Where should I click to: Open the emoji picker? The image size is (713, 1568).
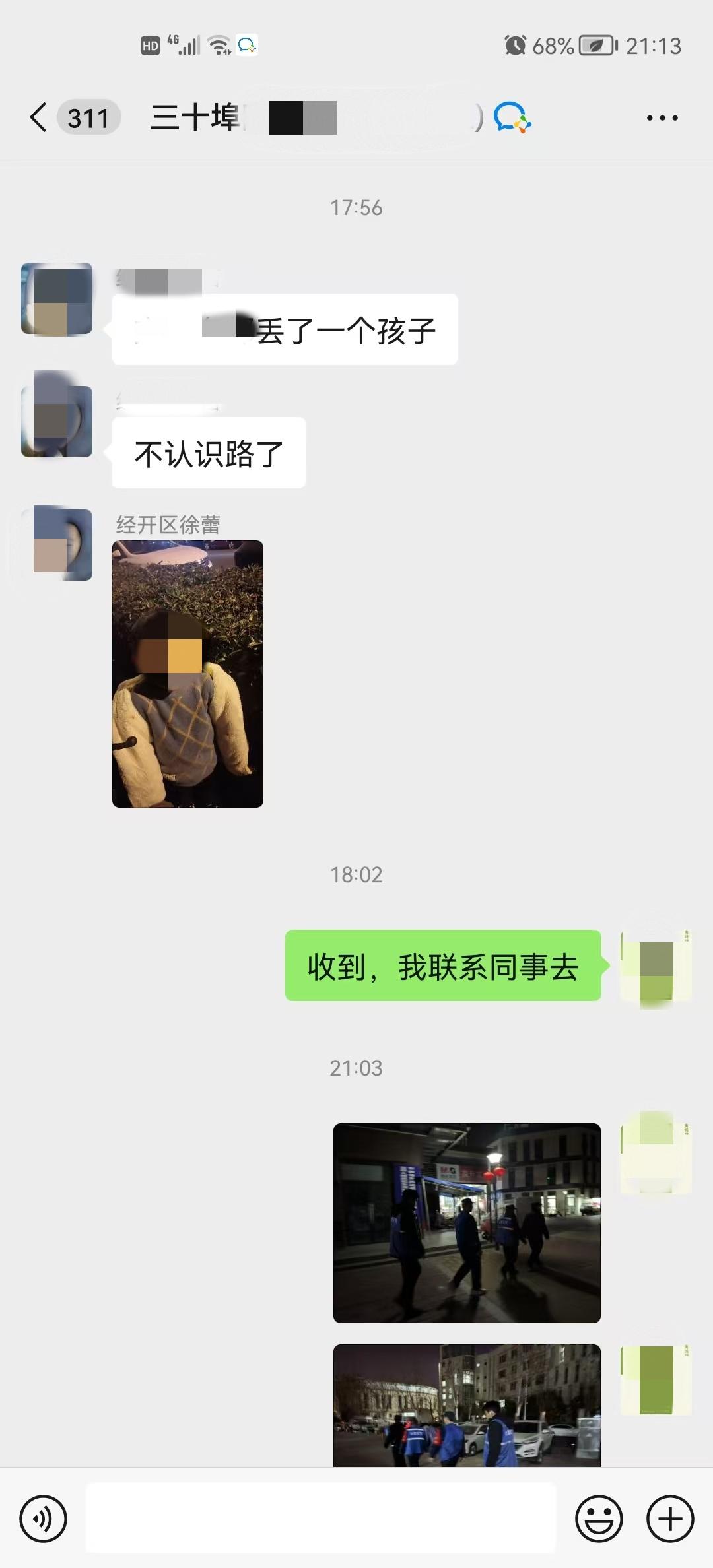pyautogui.click(x=599, y=1519)
